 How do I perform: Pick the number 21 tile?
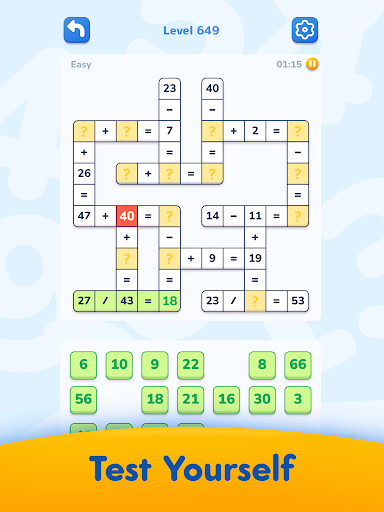point(190,400)
